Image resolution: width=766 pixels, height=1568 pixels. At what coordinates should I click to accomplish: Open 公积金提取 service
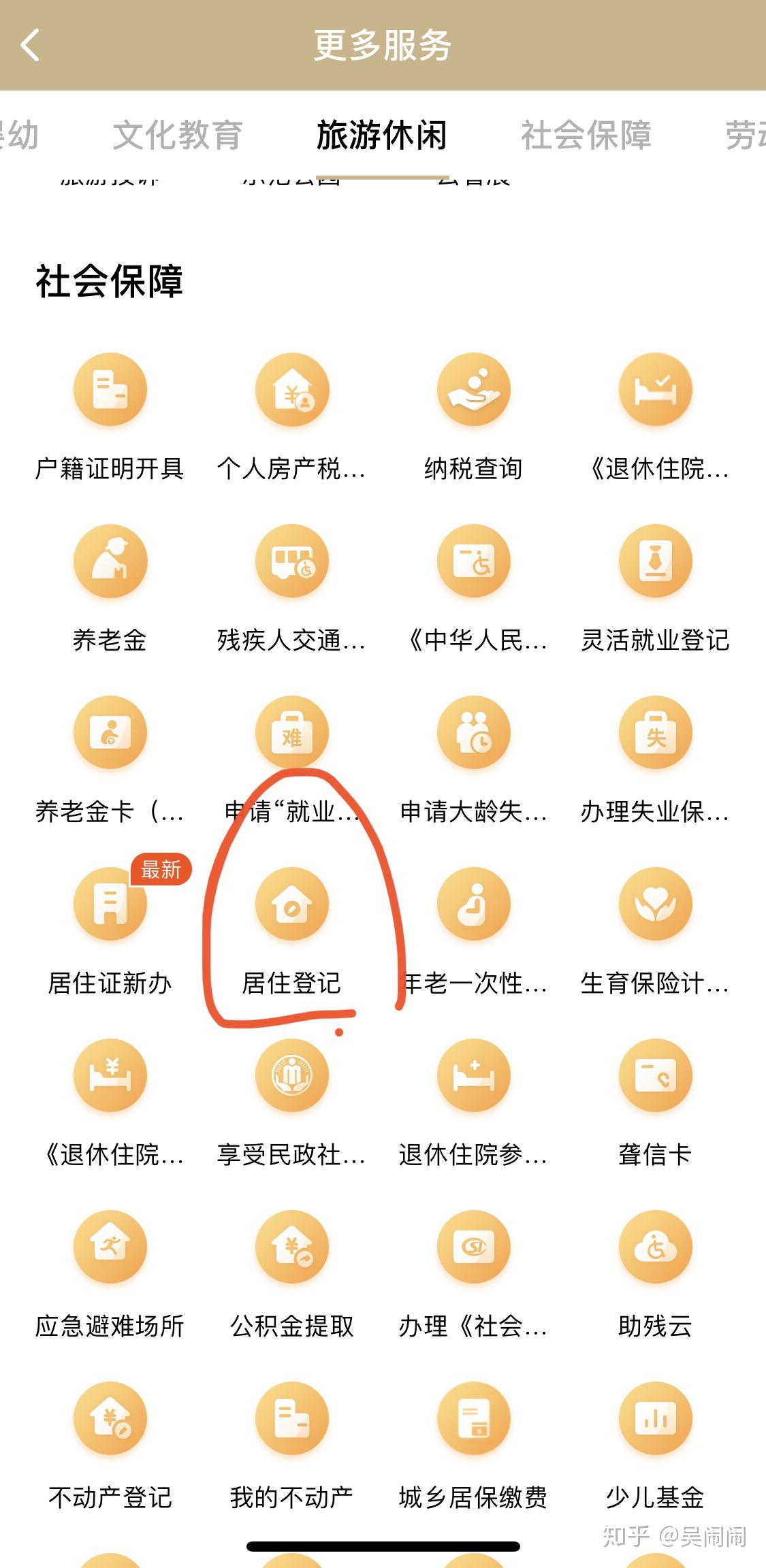coord(292,1247)
